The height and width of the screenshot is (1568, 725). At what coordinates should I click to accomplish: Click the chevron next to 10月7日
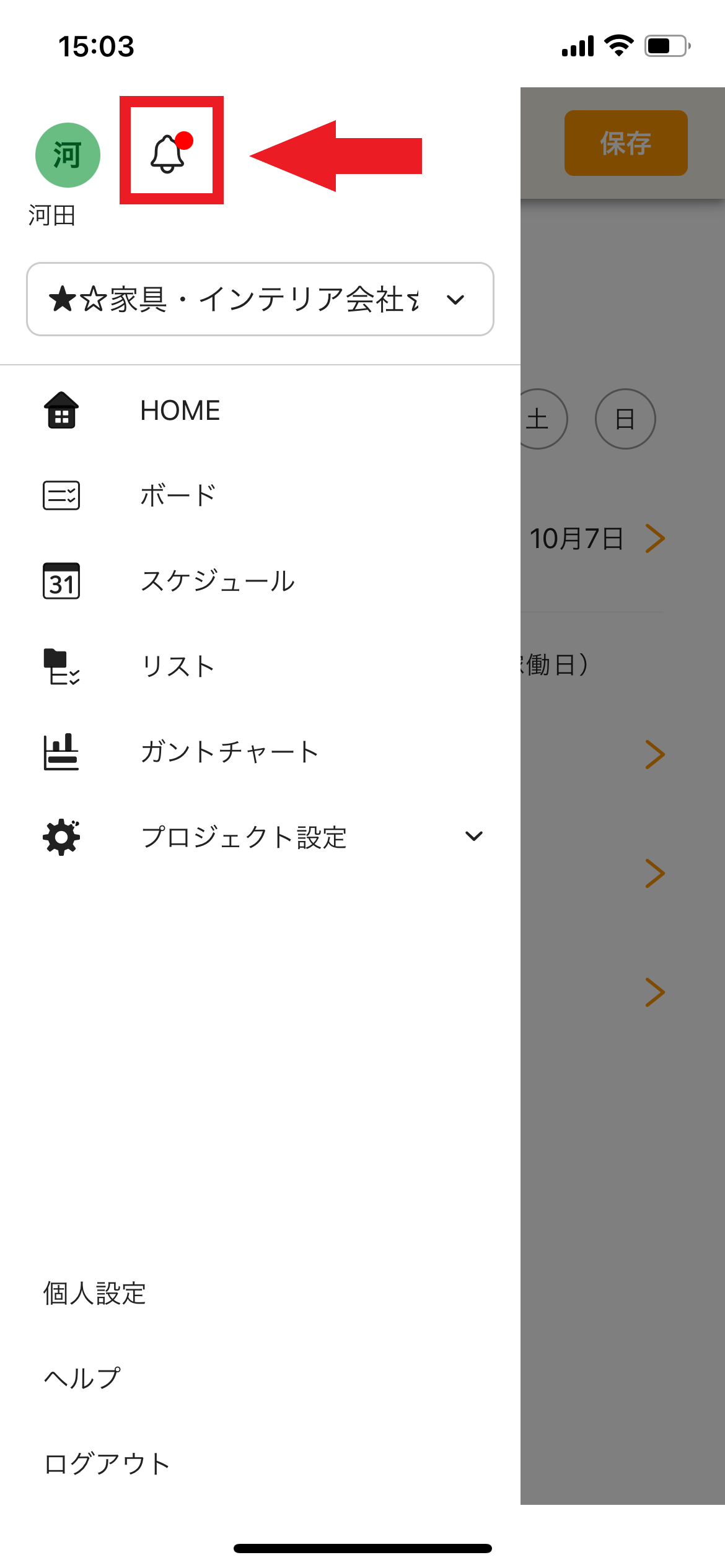point(656,538)
